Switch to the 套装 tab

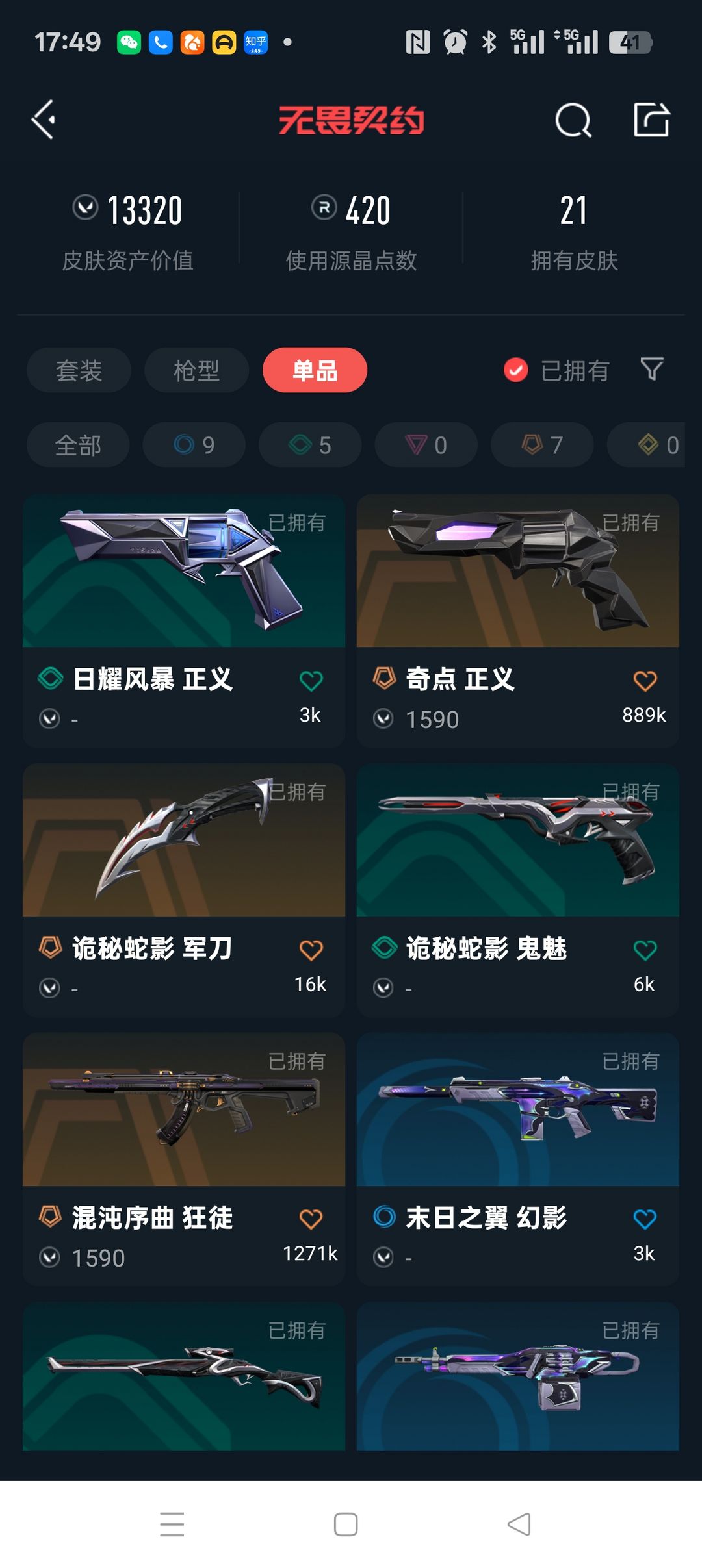pos(79,370)
